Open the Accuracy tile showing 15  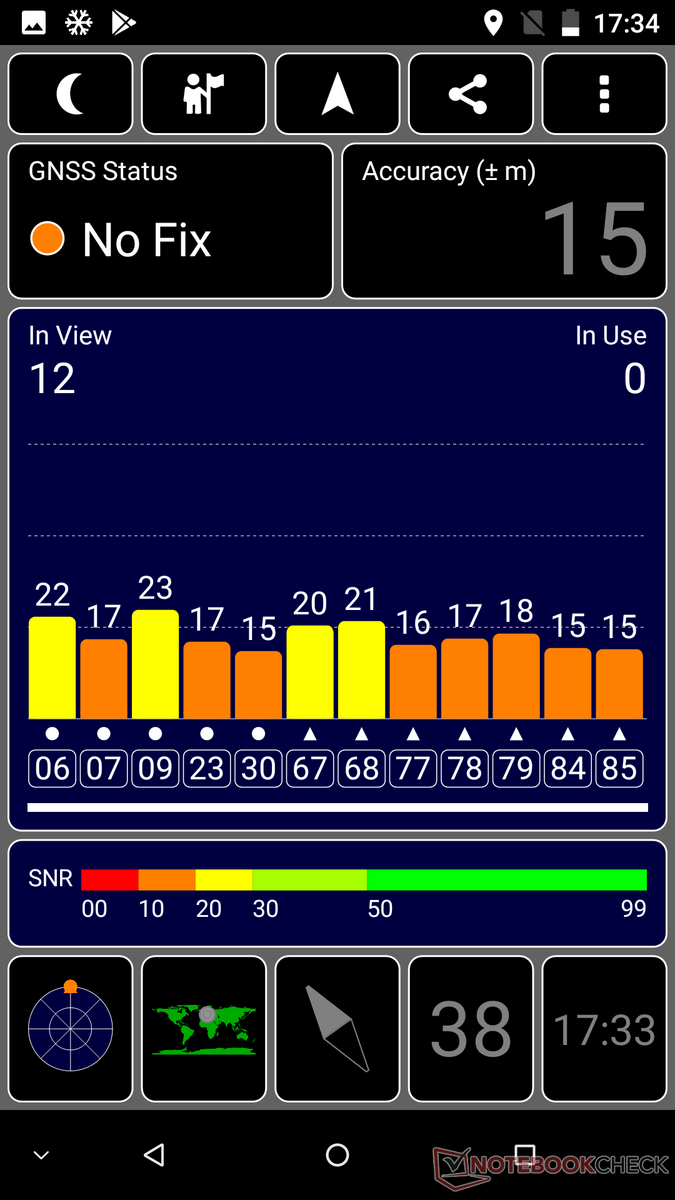[x=504, y=221]
